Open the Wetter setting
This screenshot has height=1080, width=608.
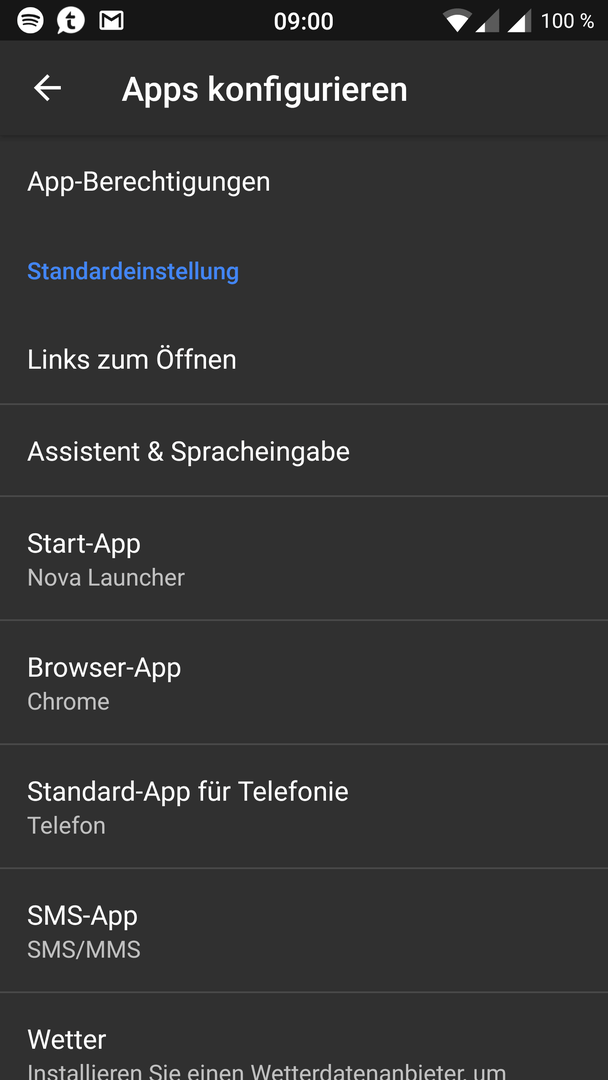pos(304,1037)
